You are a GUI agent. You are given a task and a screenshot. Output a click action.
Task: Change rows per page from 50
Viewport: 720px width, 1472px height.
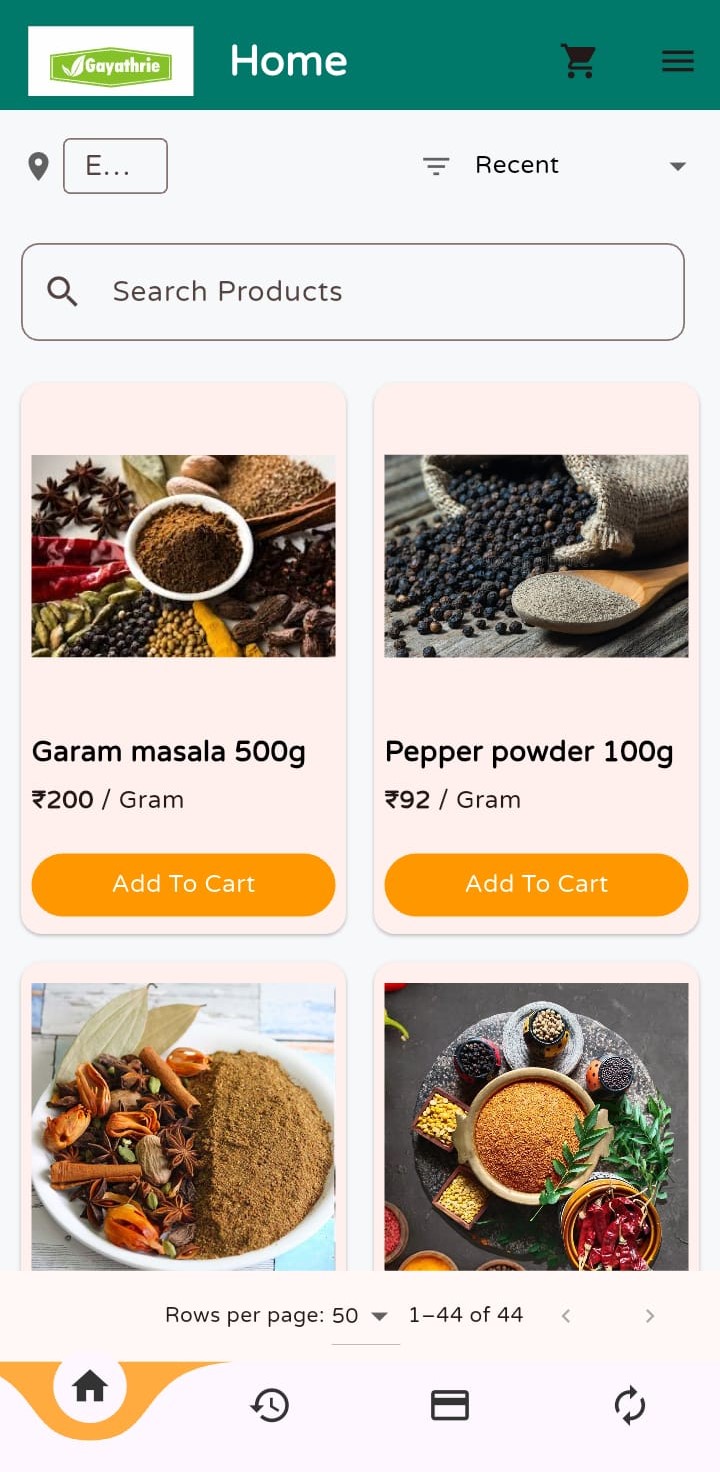[x=360, y=1316]
